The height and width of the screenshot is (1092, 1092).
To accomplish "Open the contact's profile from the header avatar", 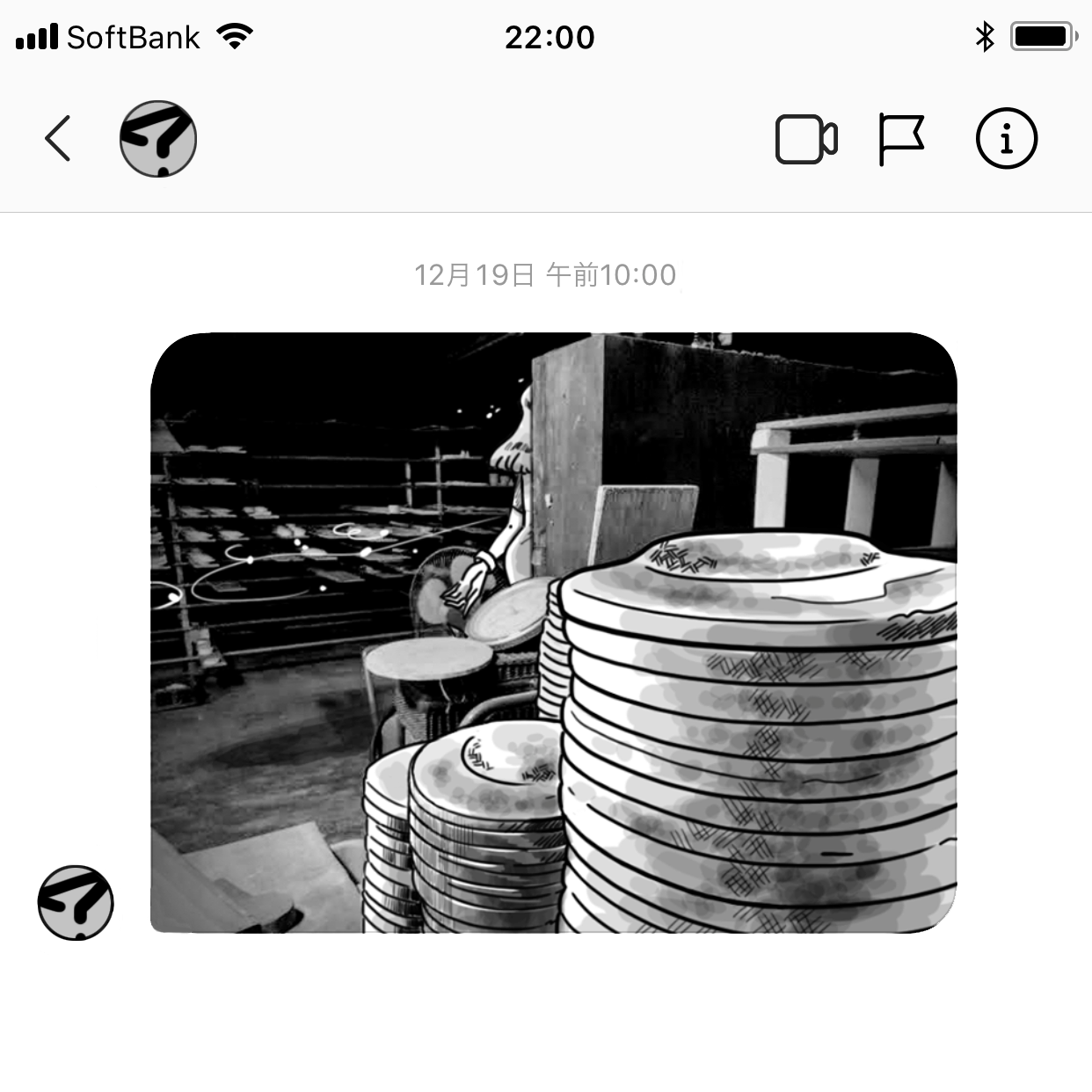I will pyautogui.click(x=158, y=139).
